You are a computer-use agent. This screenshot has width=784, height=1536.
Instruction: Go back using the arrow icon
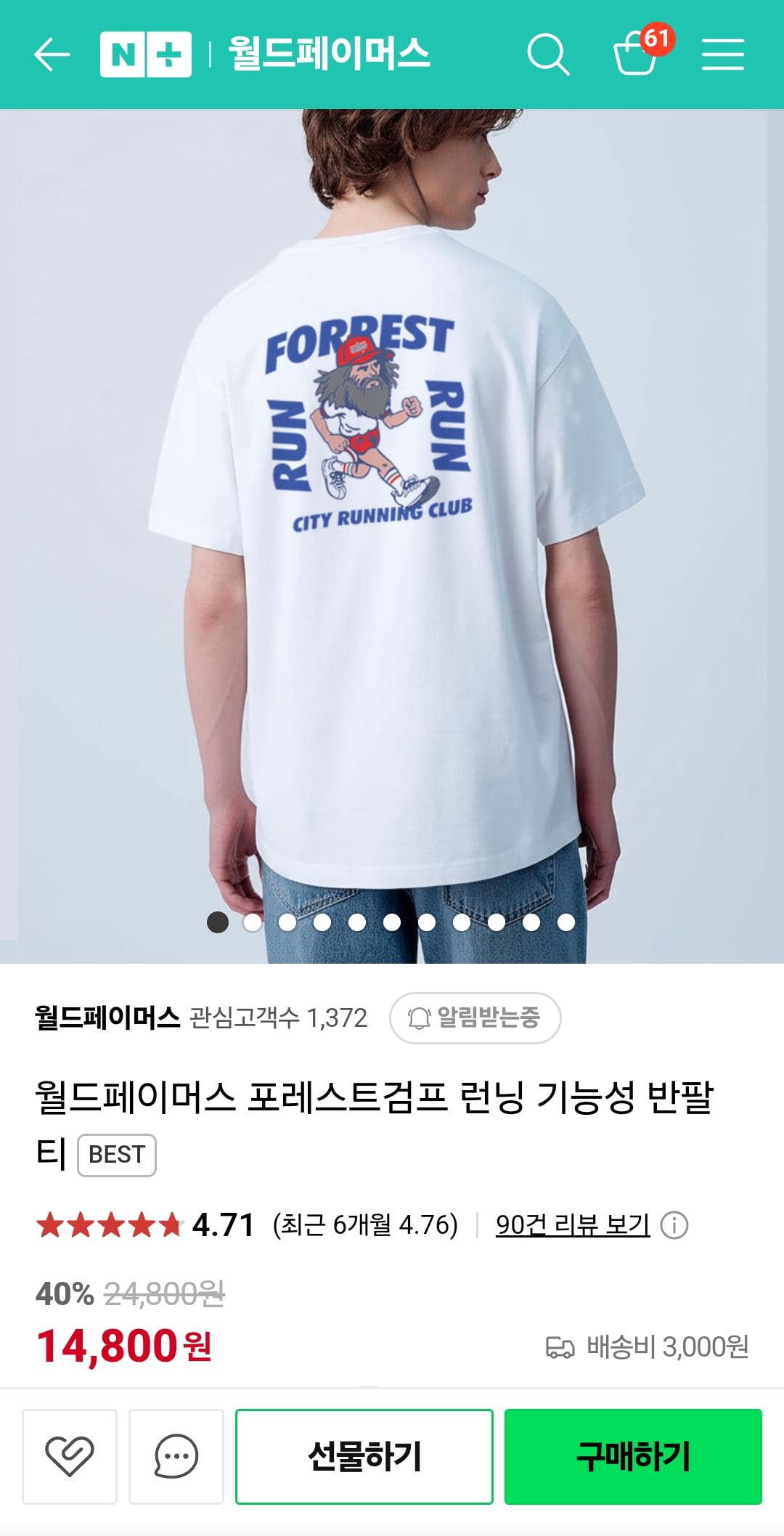tap(52, 54)
